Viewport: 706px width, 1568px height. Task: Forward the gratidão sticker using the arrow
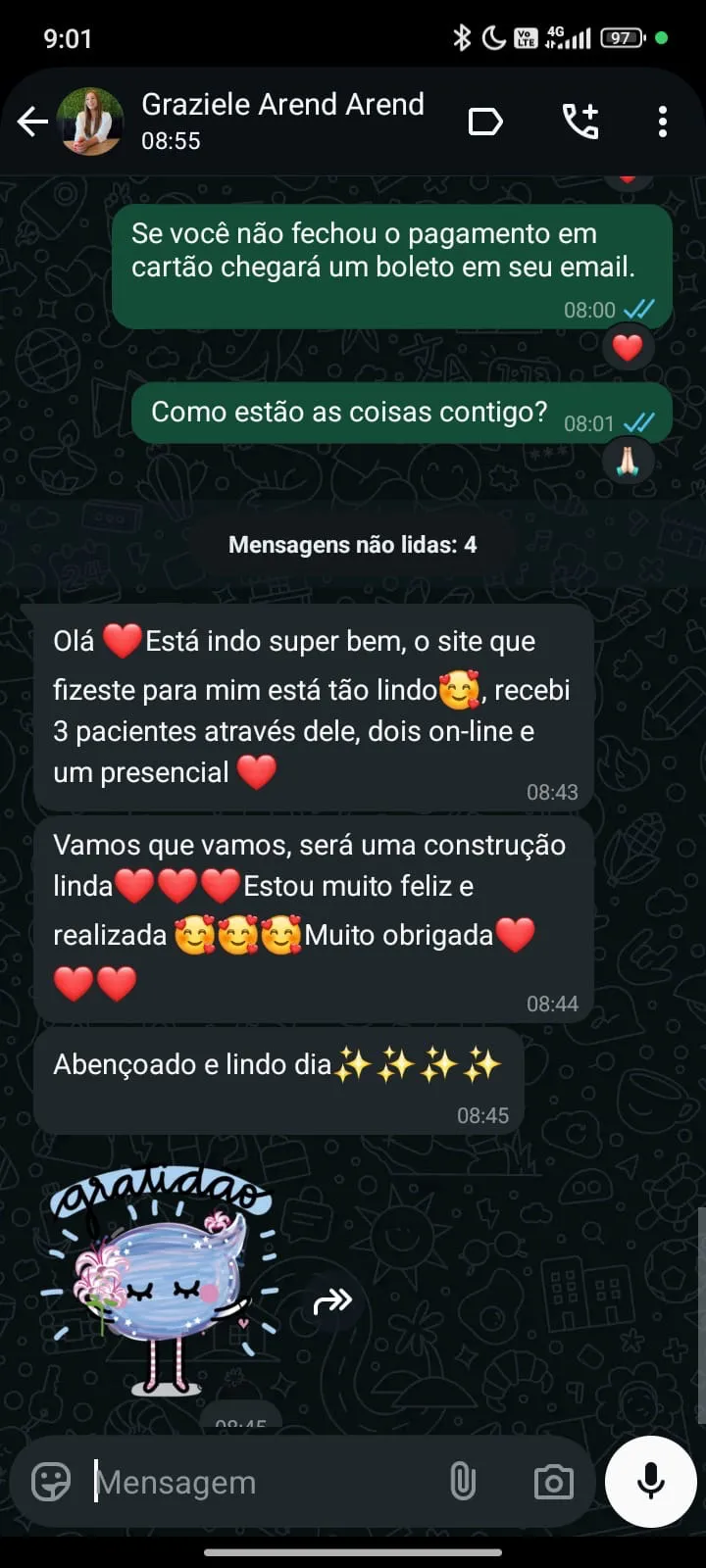tap(331, 1301)
